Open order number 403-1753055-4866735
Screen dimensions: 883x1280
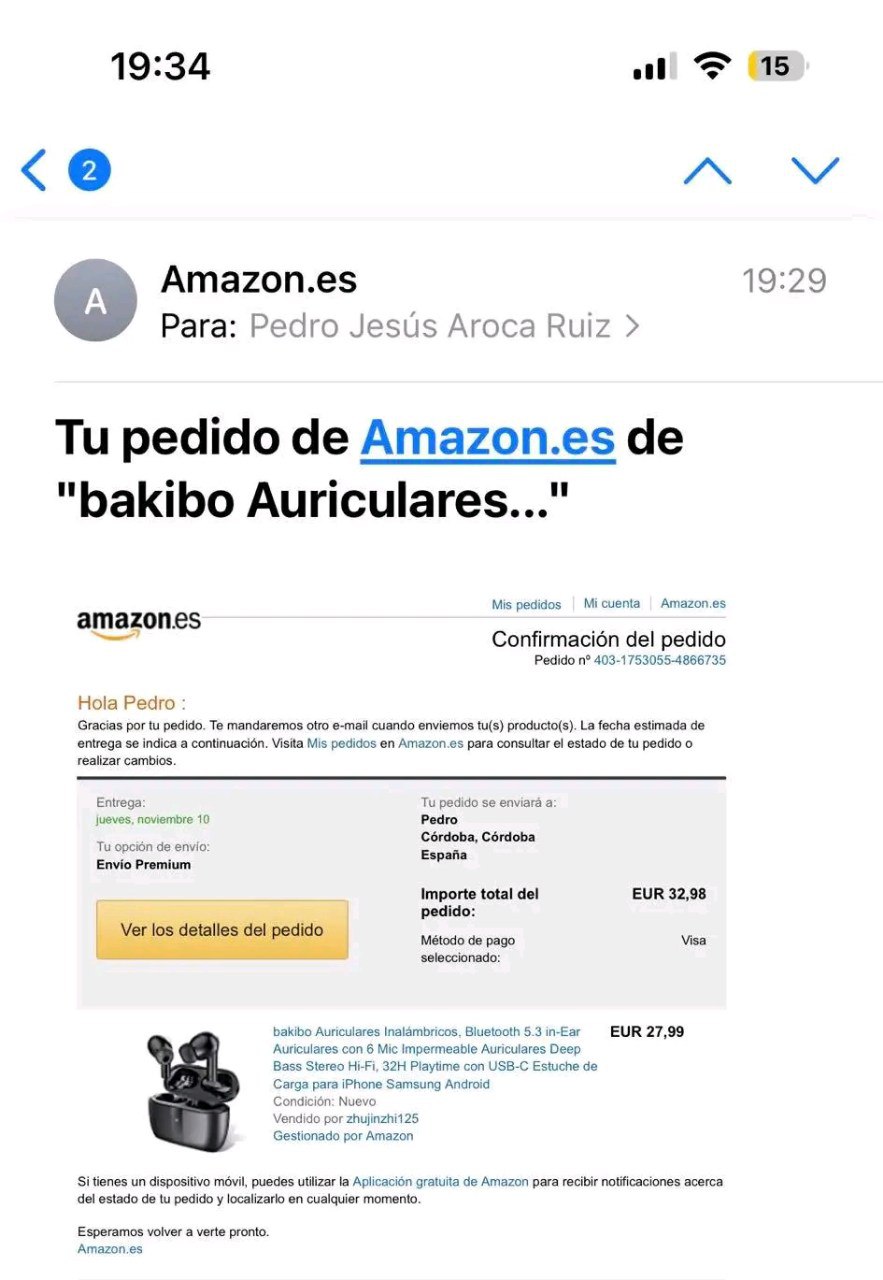tap(659, 660)
